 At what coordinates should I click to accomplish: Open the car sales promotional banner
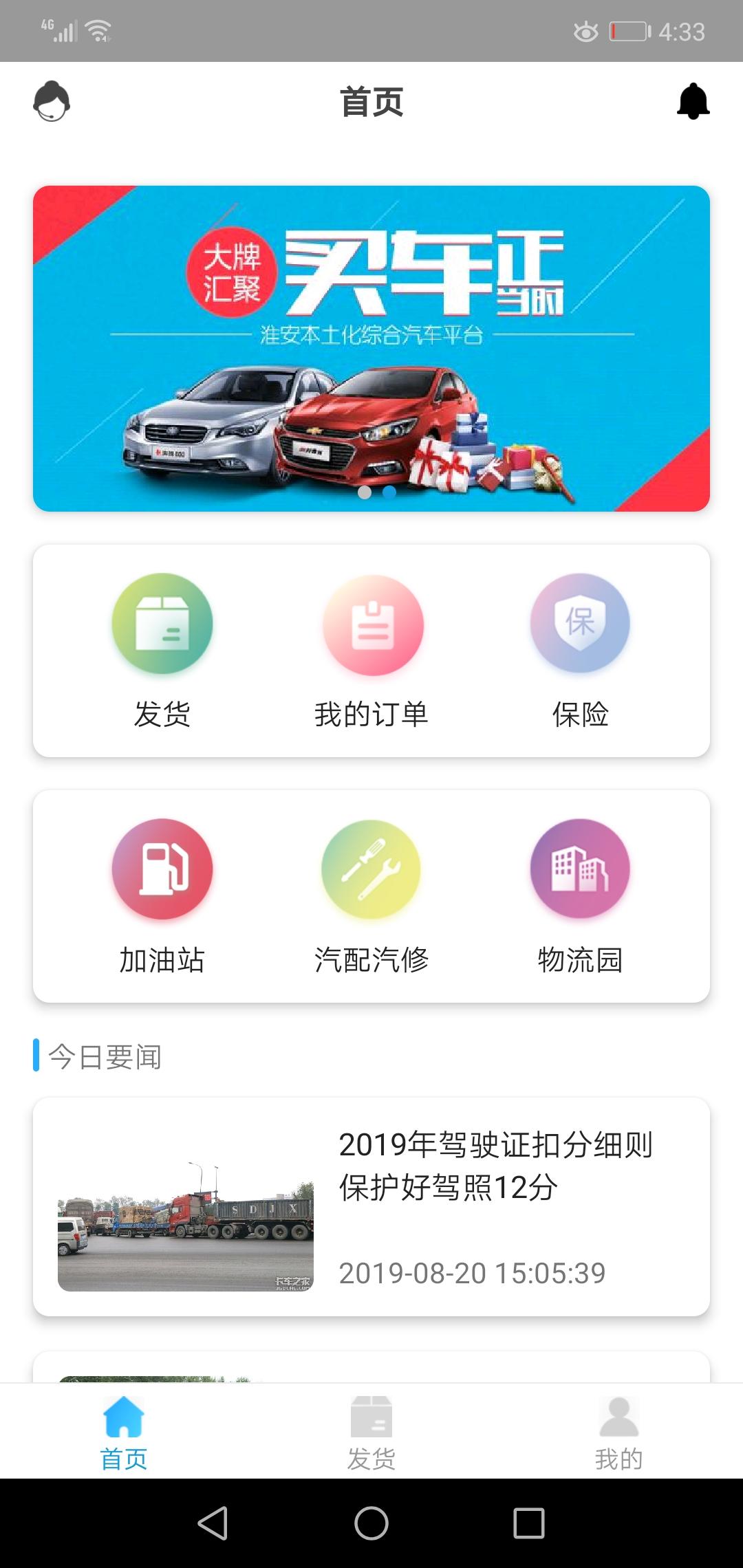pos(371,347)
